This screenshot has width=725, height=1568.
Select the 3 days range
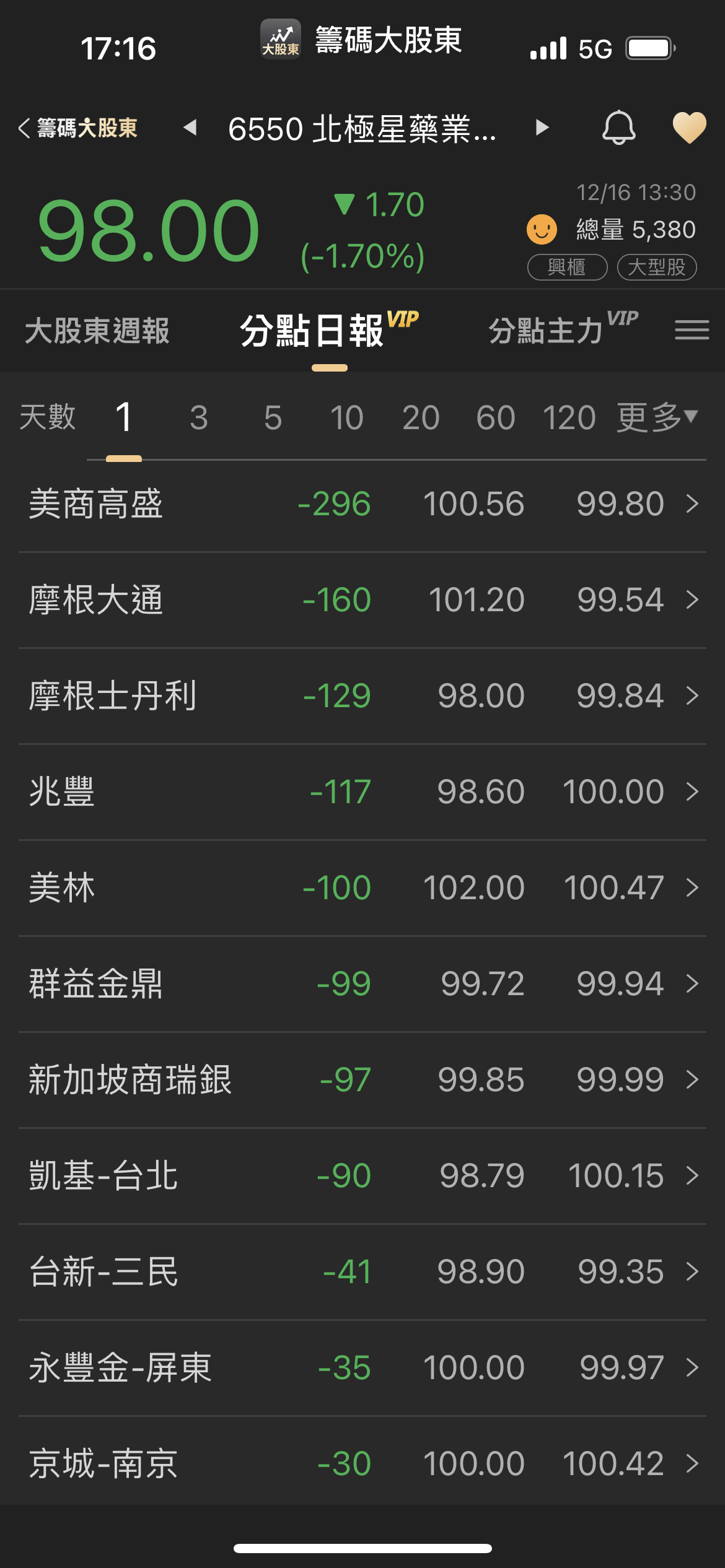pos(198,417)
